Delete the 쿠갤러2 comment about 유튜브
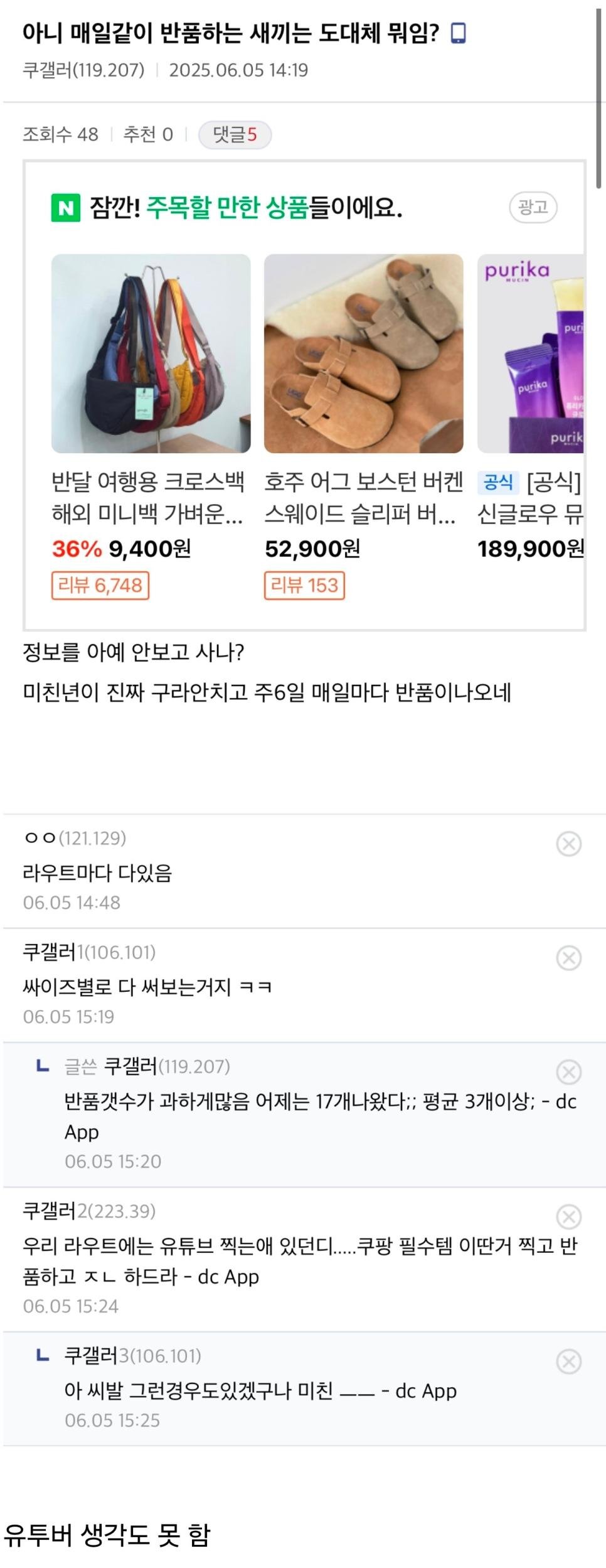Screen dimensions: 606x1568 568,1216
